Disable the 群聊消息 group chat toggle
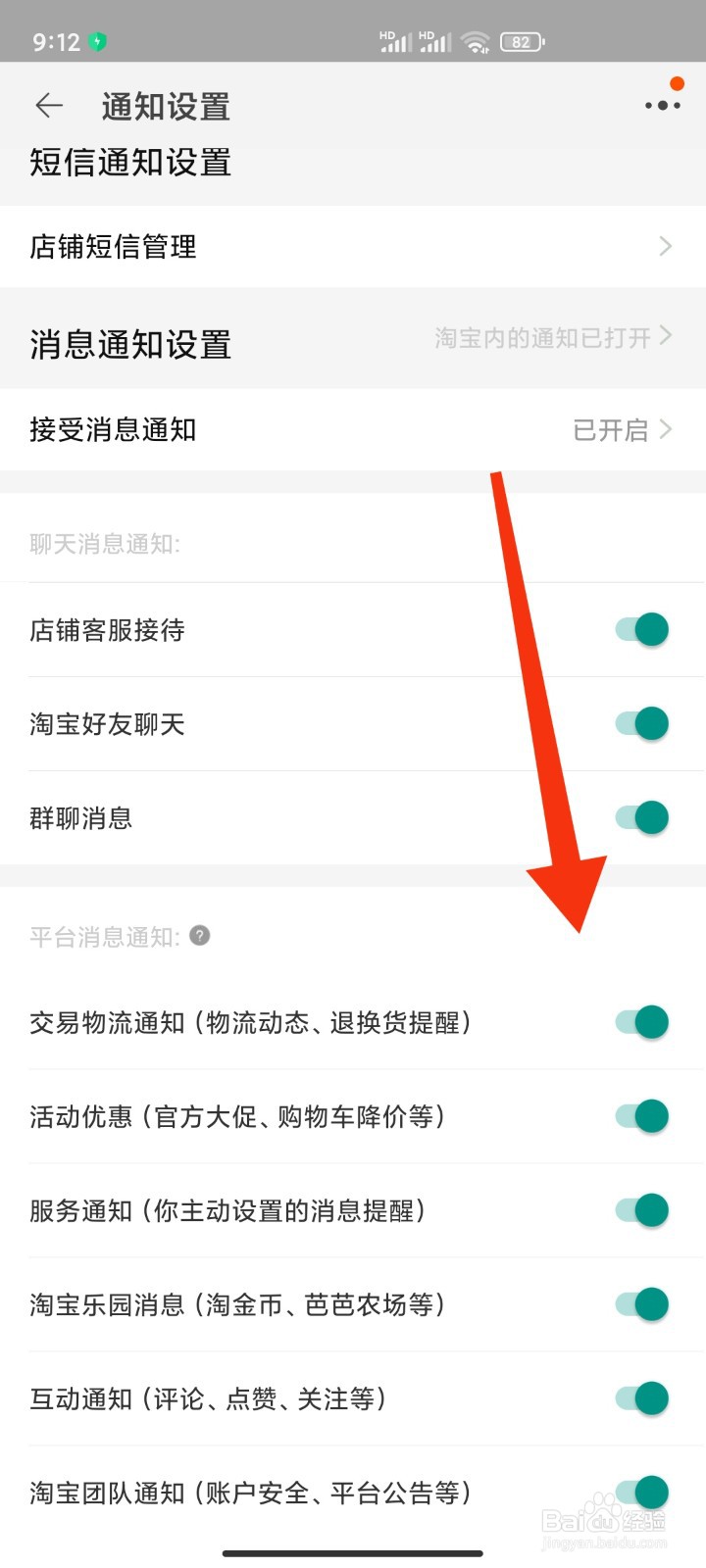This screenshot has height=1568, width=706. click(x=641, y=817)
